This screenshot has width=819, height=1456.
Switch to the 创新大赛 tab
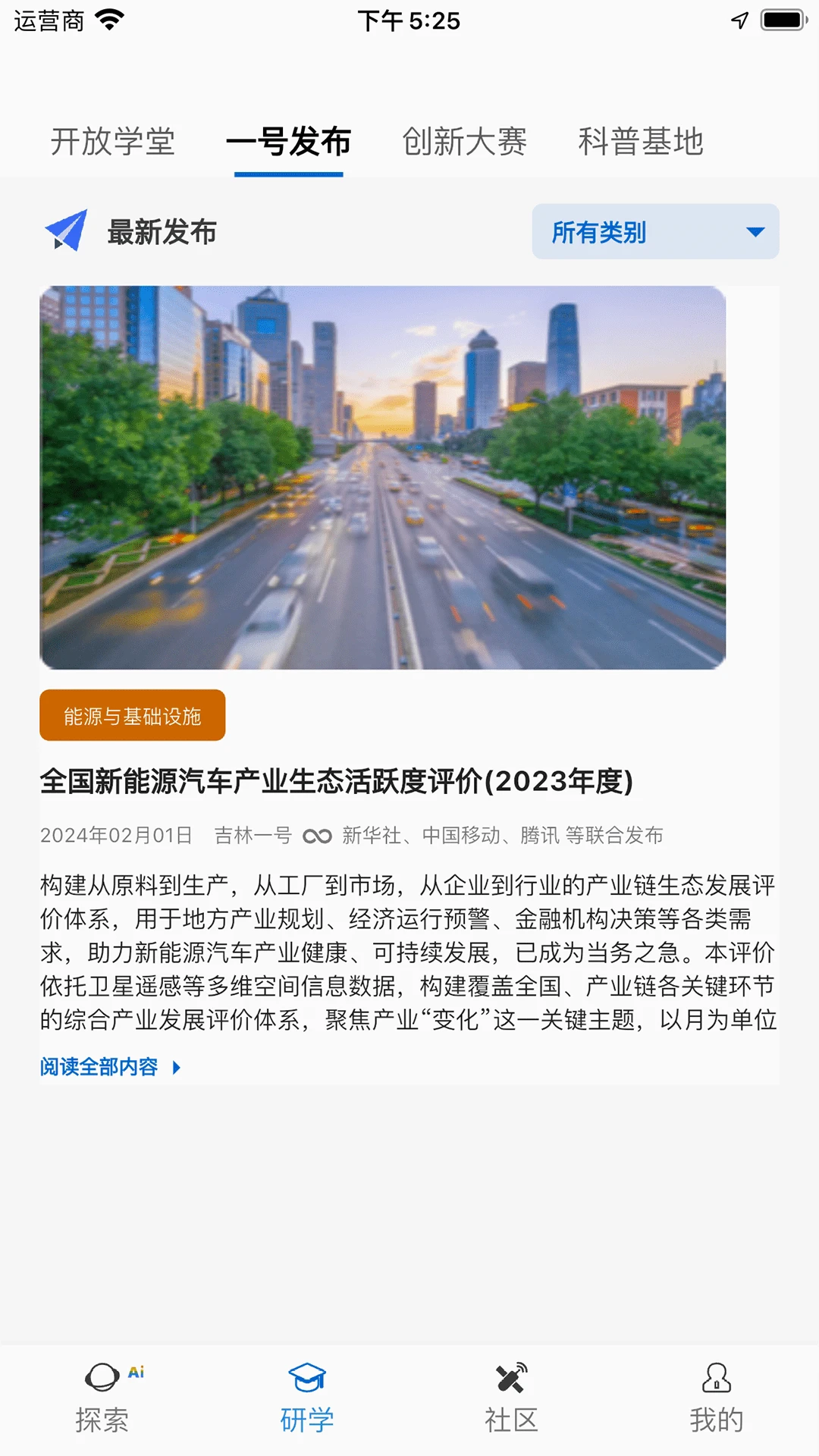(x=465, y=142)
